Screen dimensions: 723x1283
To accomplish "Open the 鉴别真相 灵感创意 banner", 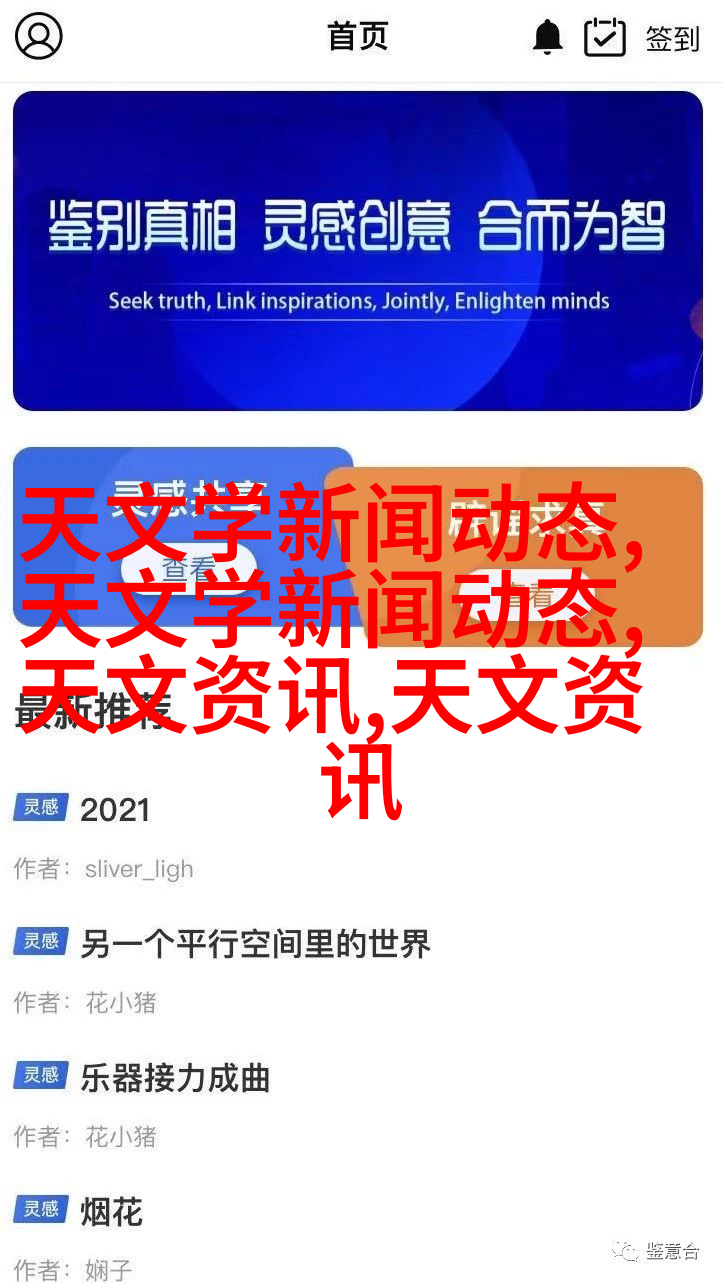I will point(358,251).
